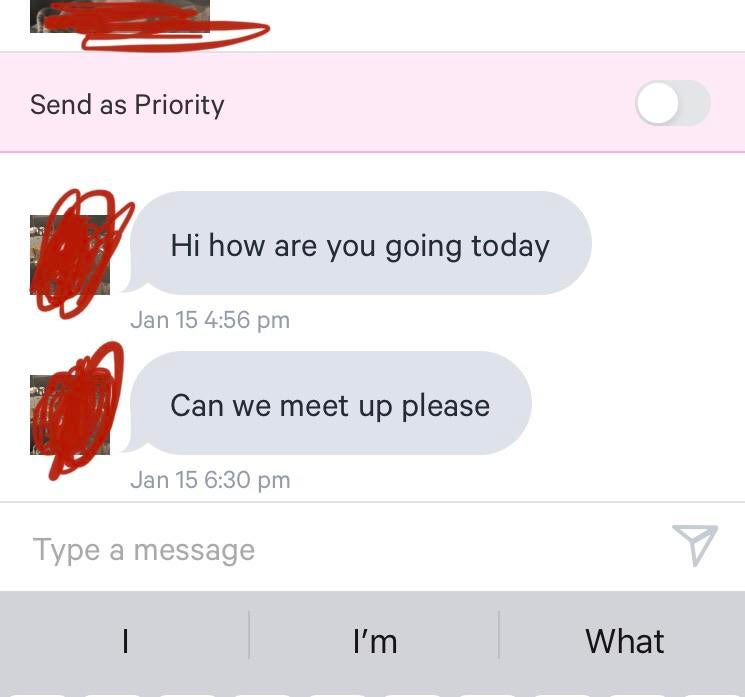This screenshot has height=697, width=745.
Task: Focus the Type a message field
Action: click(340, 549)
